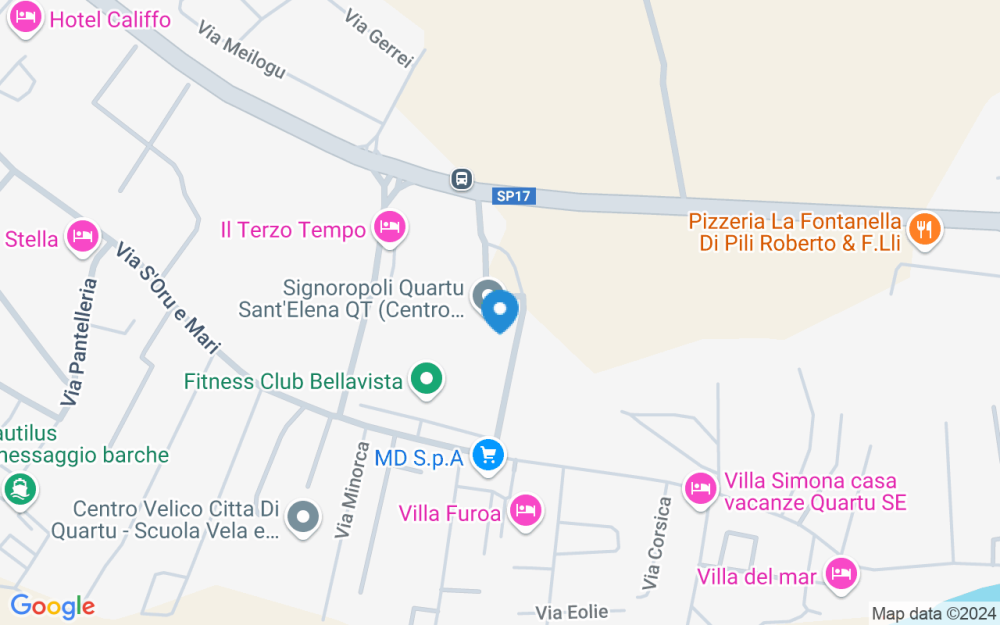Tap the Pizzeria La Fontanella restaurant pin
This screenshot has height=625, width=1000.
tap(926, 229)
